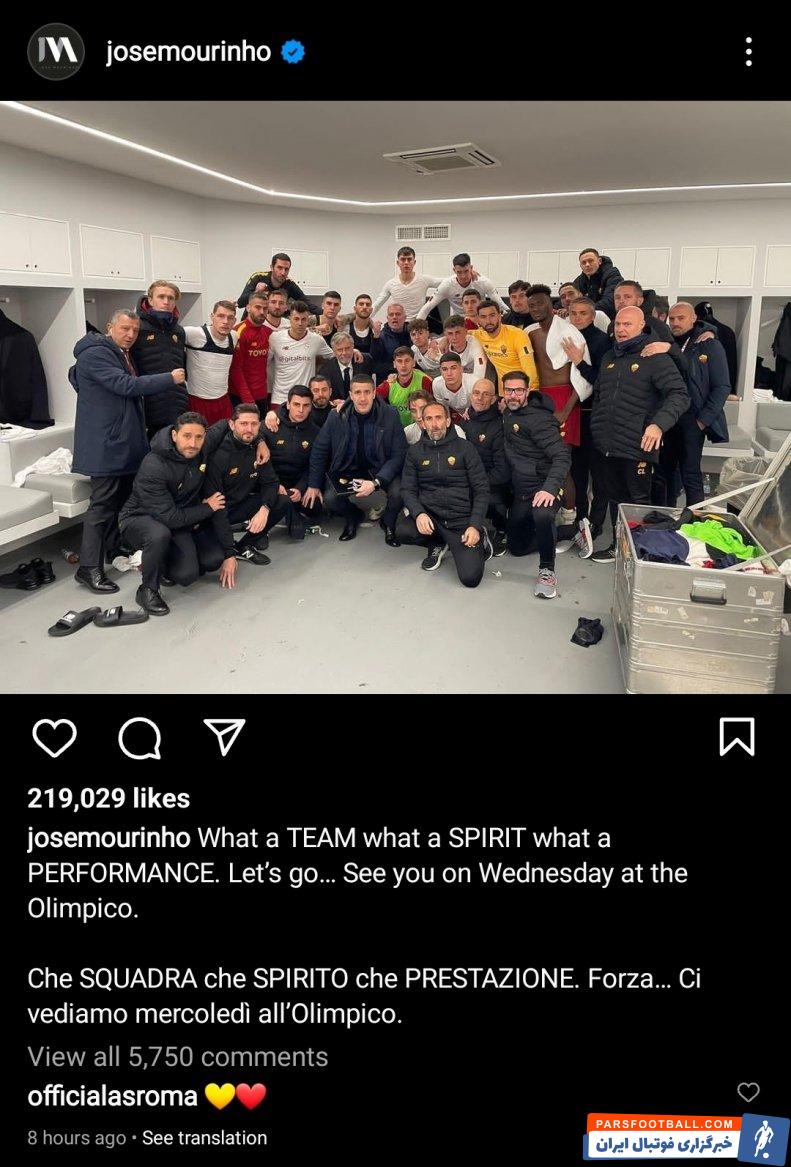Like this post with the heart

coord(55,738)
